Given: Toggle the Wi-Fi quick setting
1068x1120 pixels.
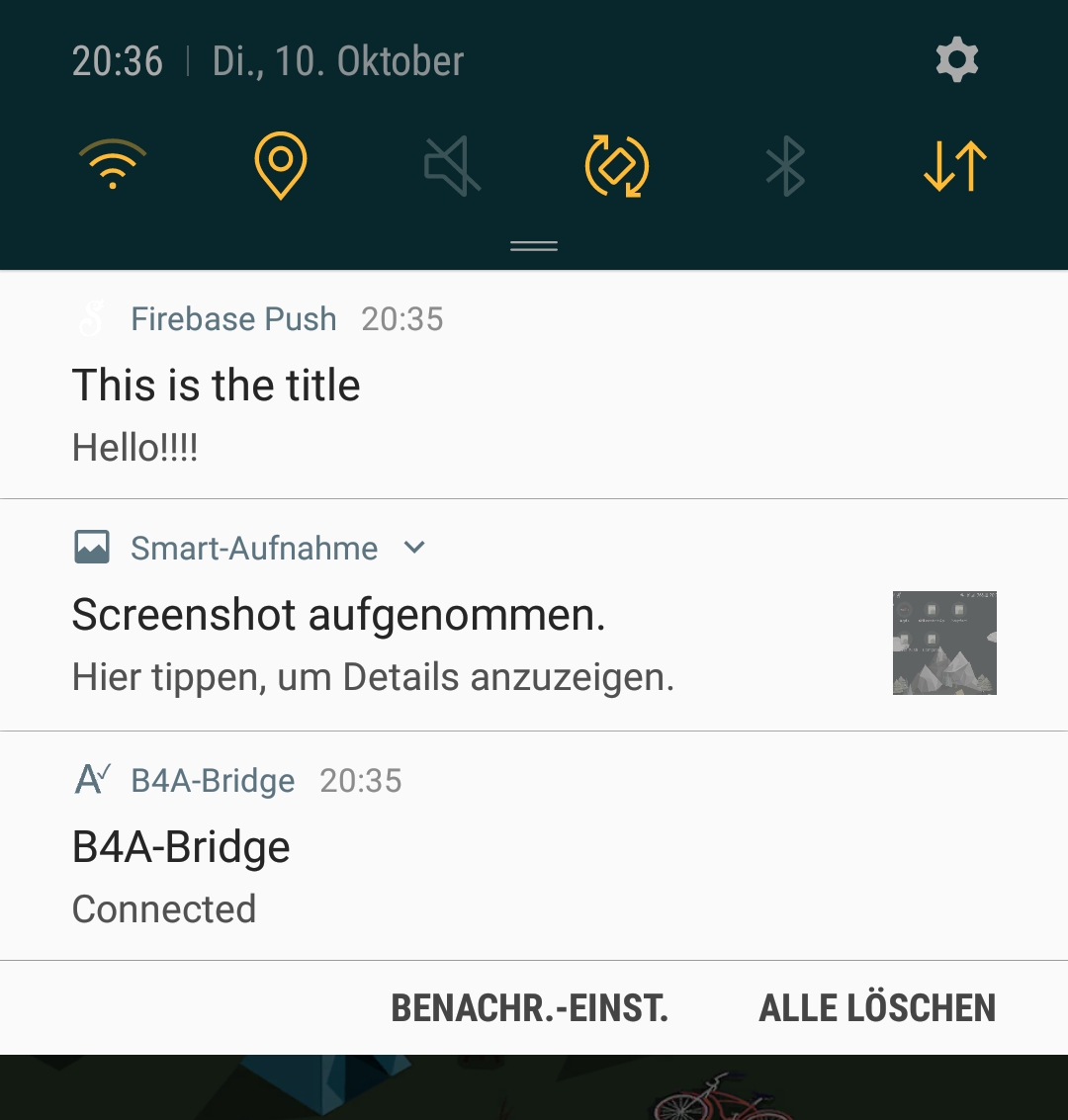Looking at the screenshot, I should point(113,165).
